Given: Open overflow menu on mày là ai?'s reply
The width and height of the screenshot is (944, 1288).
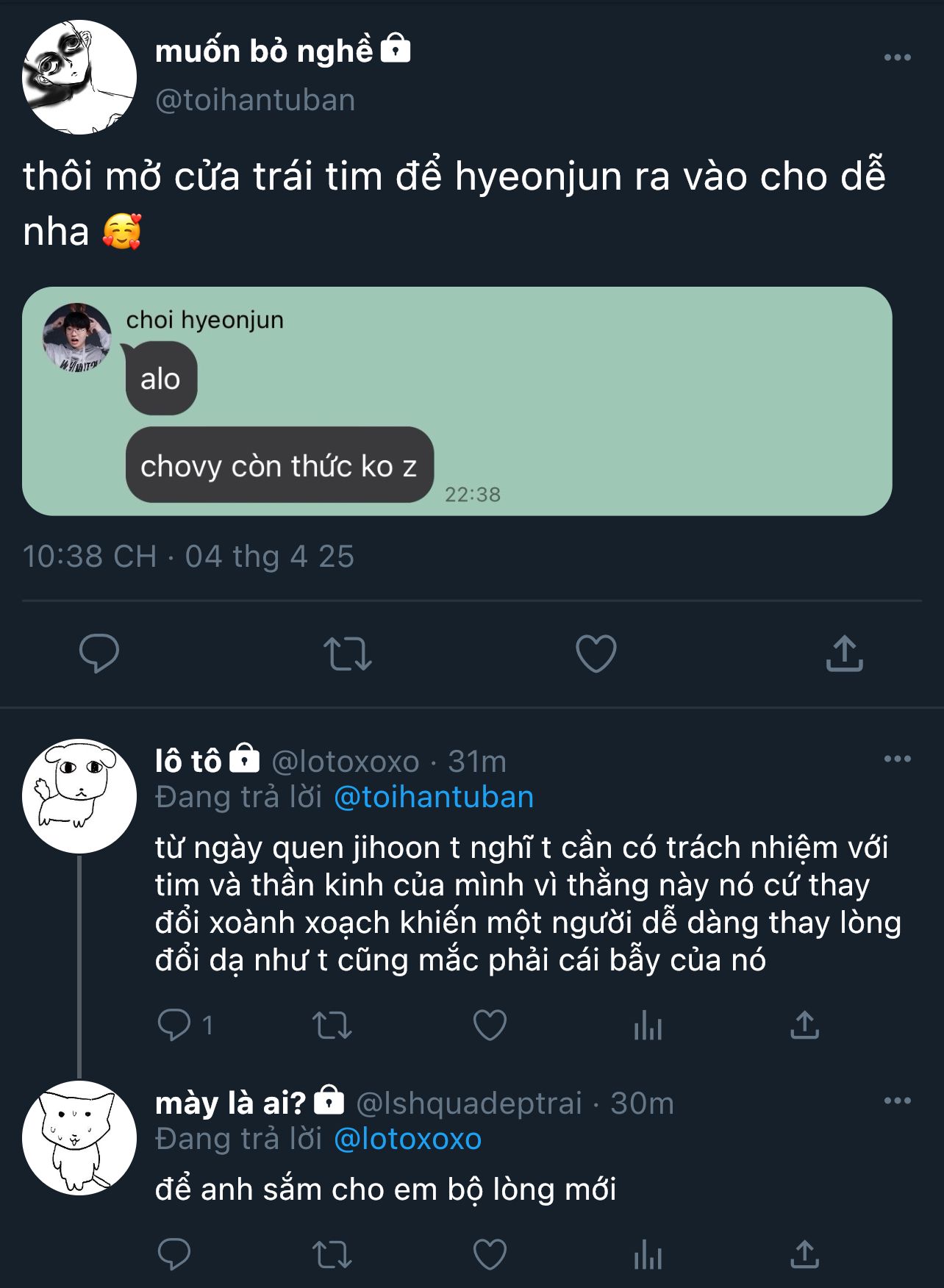Looking at the screenshot, I should pyautogui.click(x=897, y=1101).
